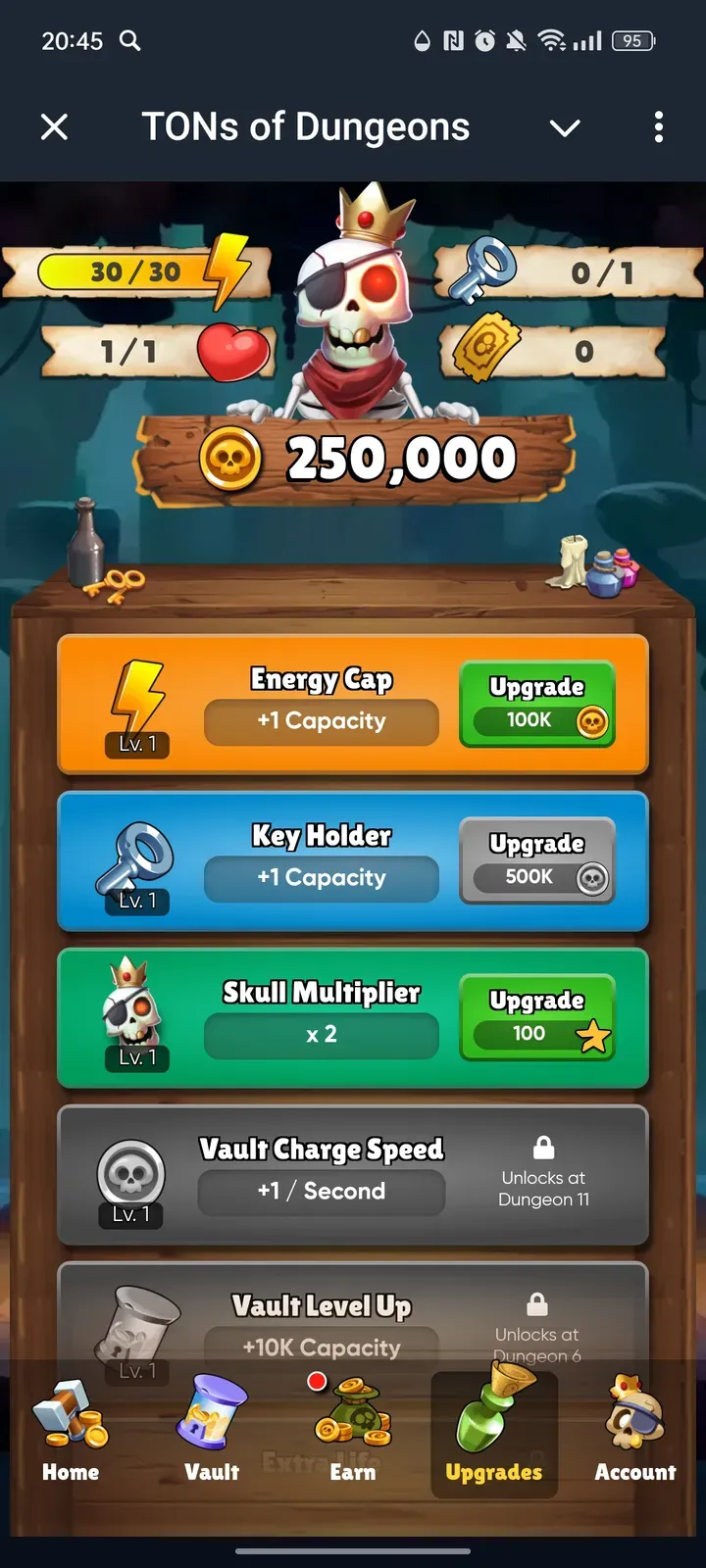The height and width of the screenshot is (1568, 706).
Task: Expand the chevron dropdown in the header
Action: 565,127
